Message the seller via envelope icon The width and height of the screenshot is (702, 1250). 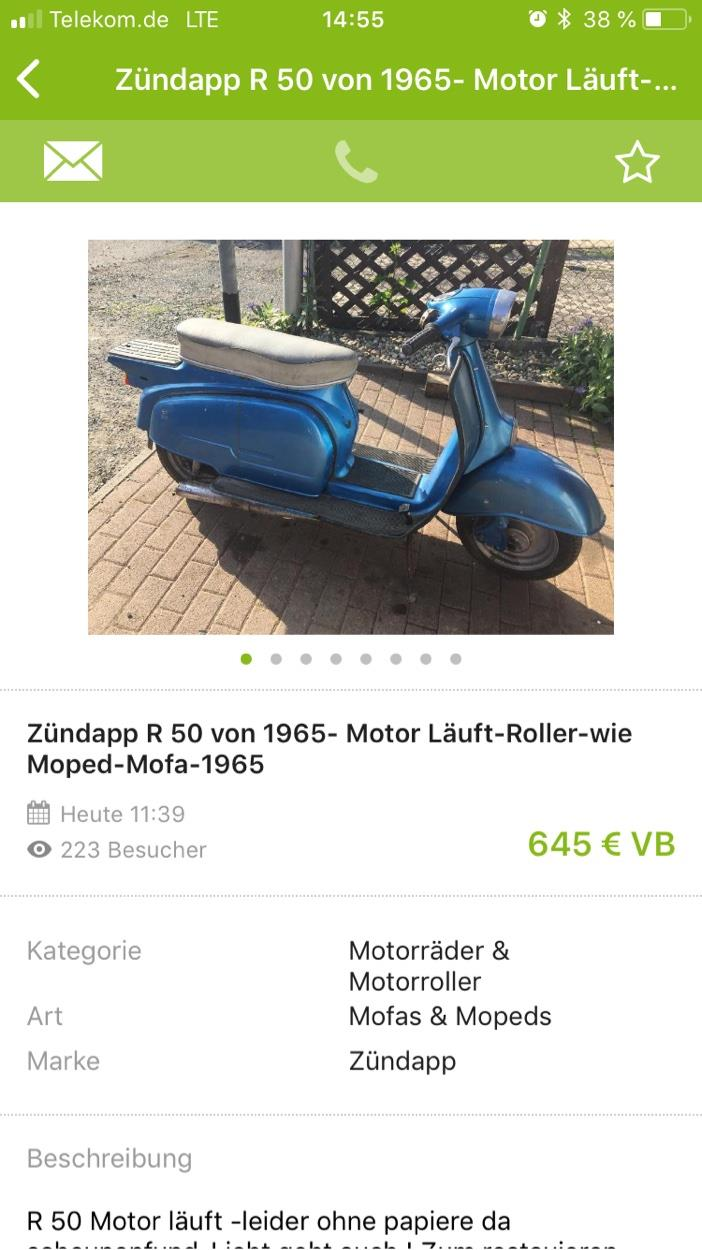(73, 161)
